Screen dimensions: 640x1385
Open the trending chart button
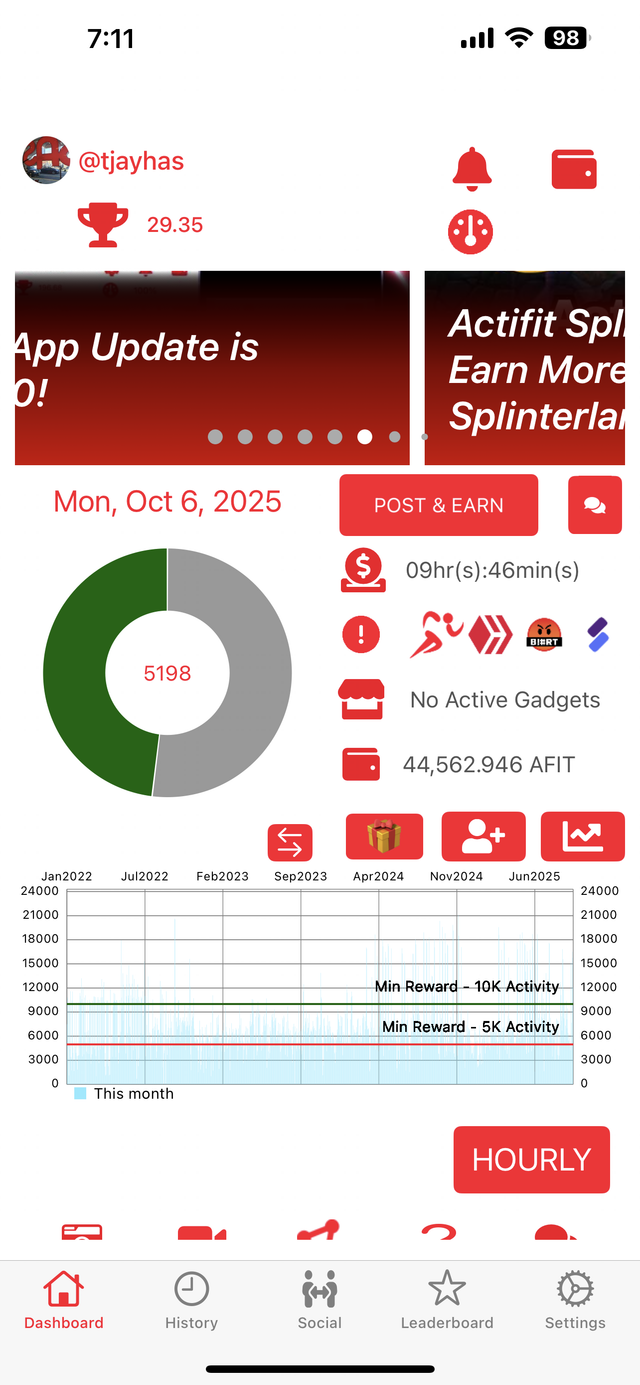582,836
